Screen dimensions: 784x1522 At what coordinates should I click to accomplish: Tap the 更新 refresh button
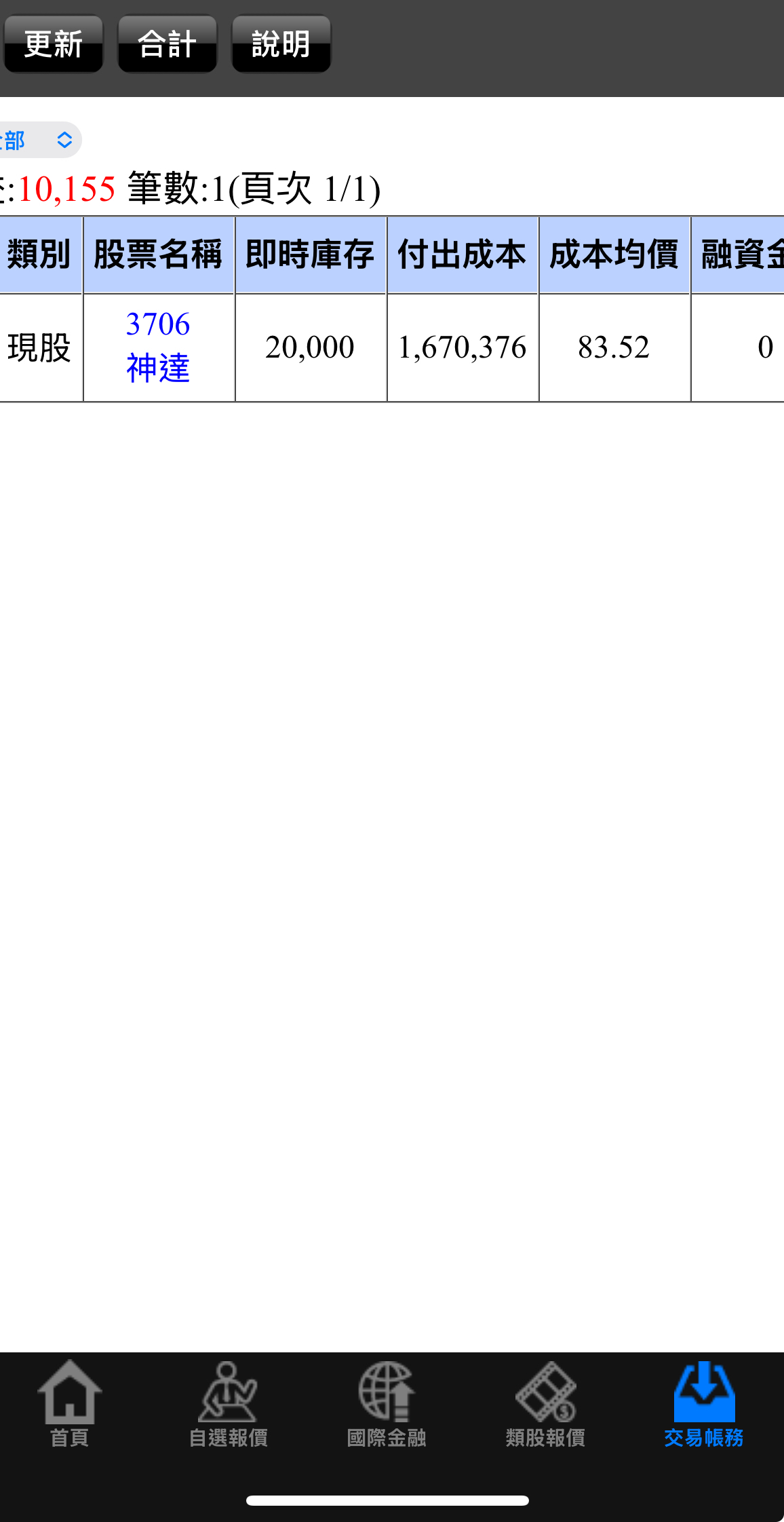point(54,44)
